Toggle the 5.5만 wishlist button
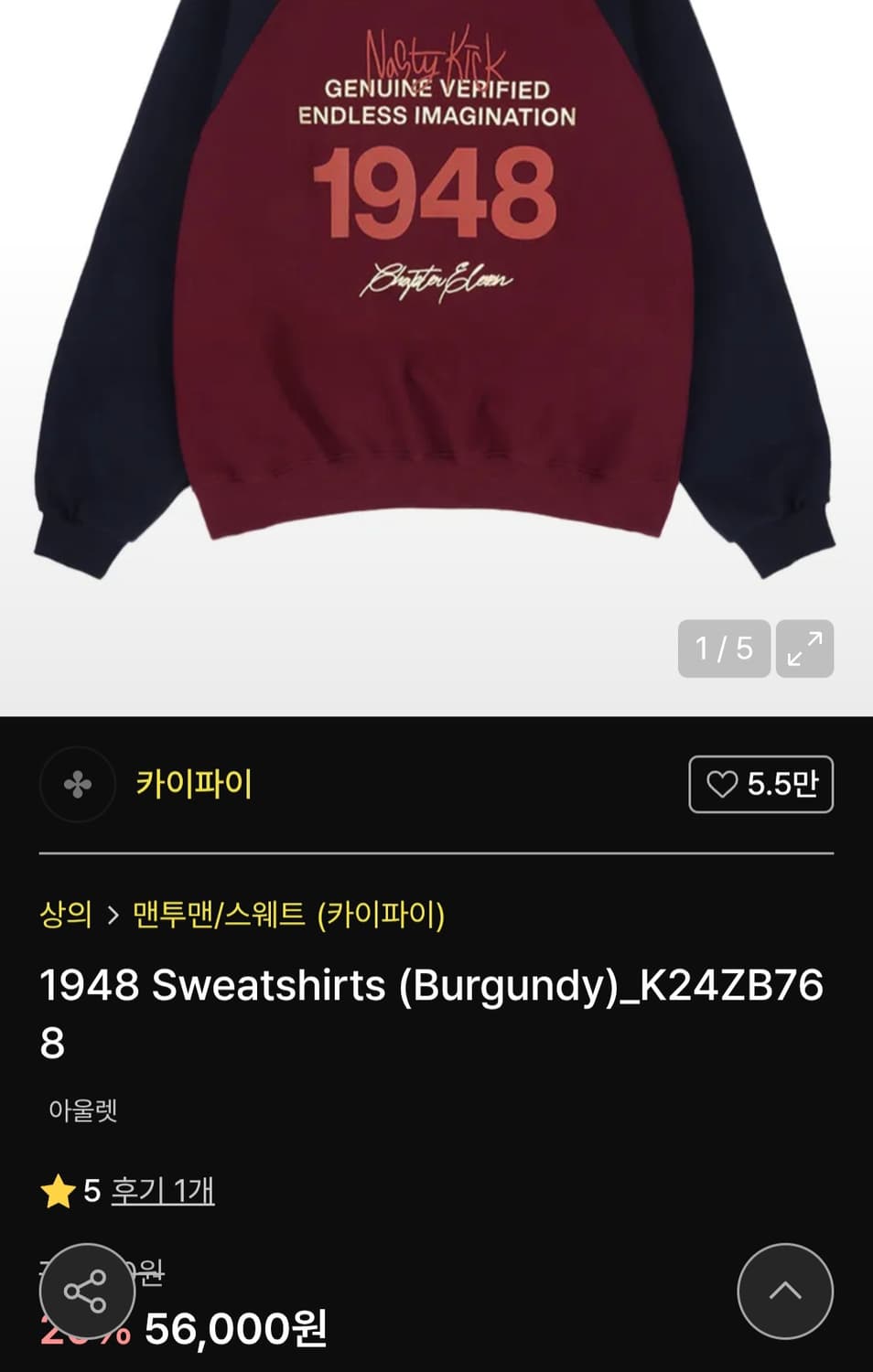 coord(761,784)
